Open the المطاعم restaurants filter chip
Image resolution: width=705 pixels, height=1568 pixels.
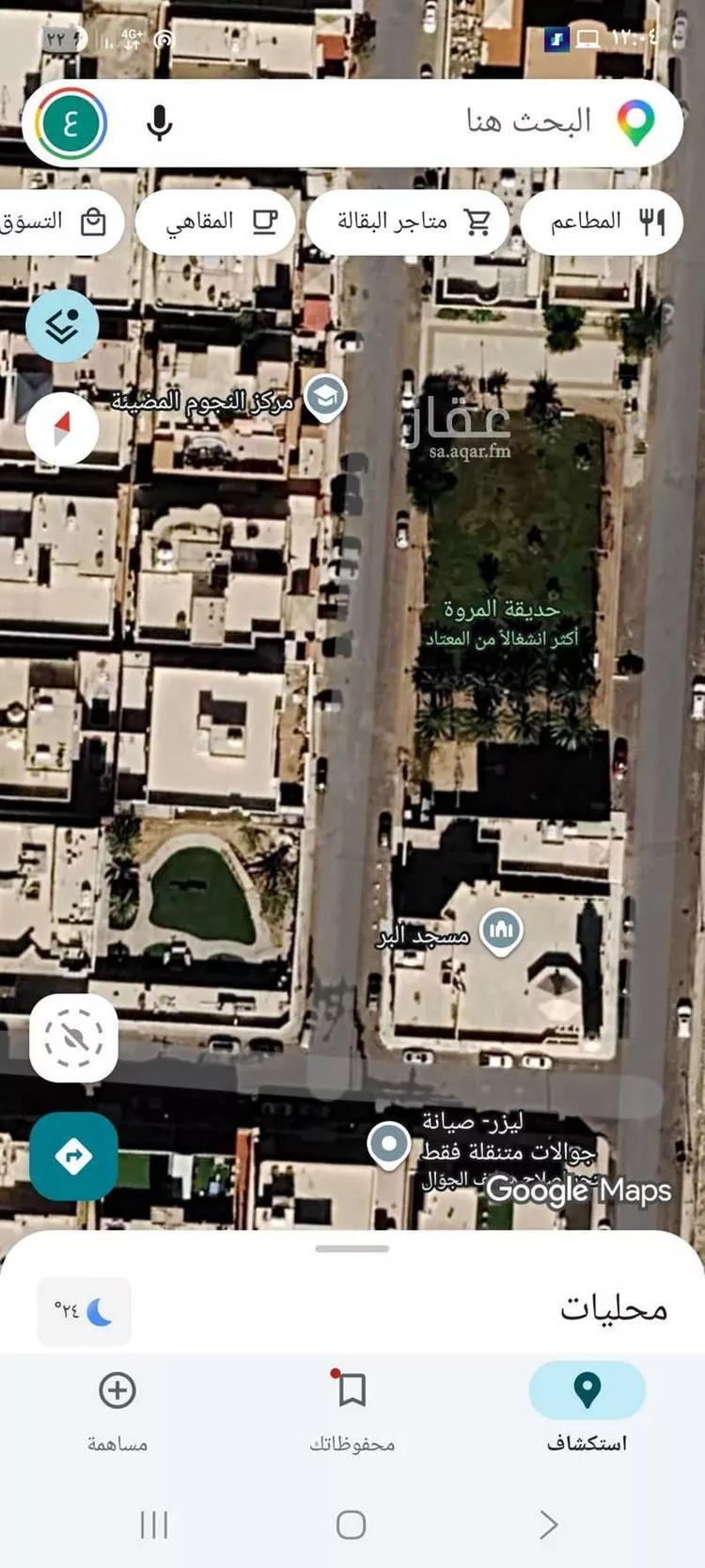[x=603, y=221]
